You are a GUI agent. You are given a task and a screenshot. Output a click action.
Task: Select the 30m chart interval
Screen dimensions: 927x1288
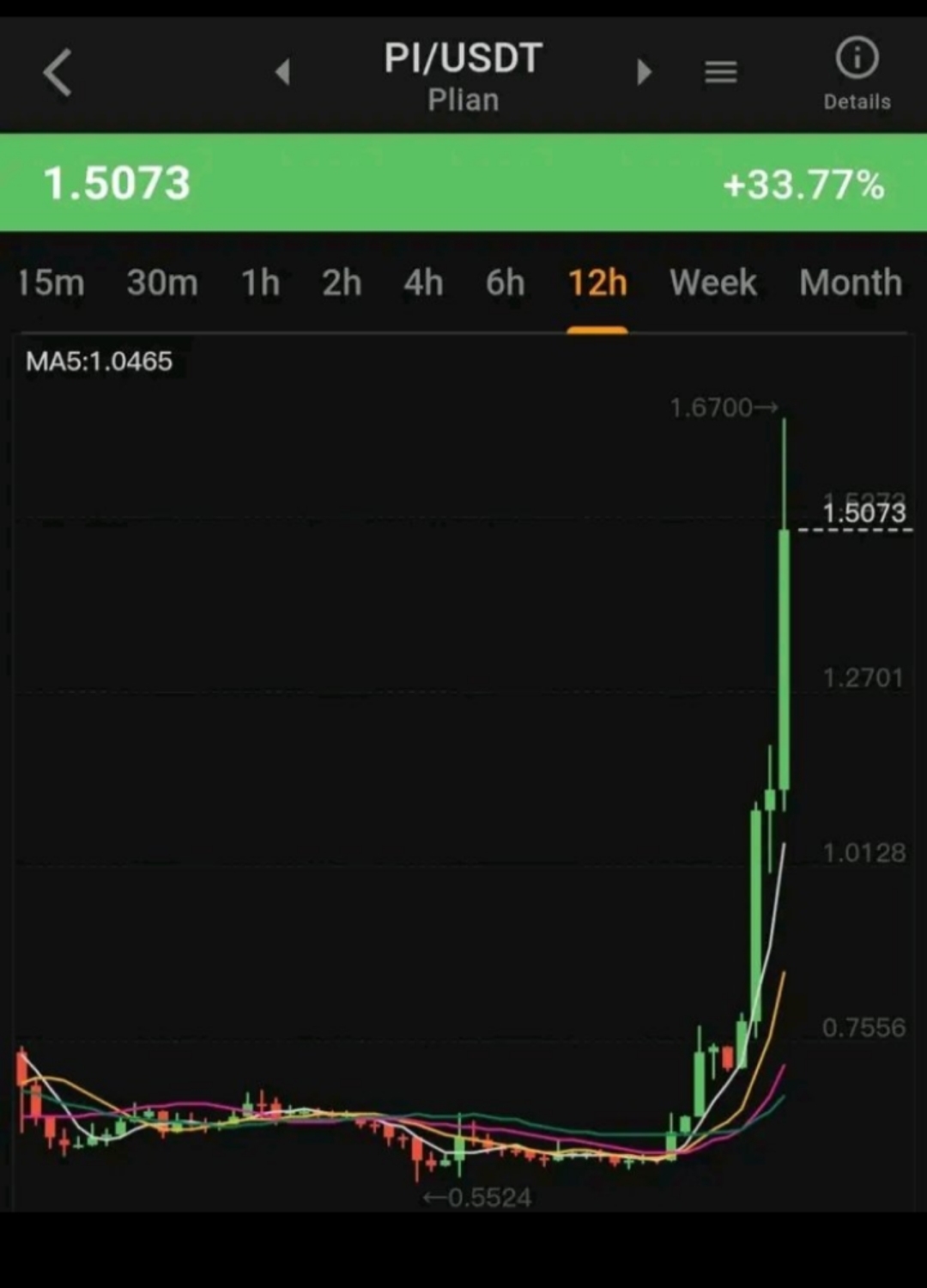point(162,283)
